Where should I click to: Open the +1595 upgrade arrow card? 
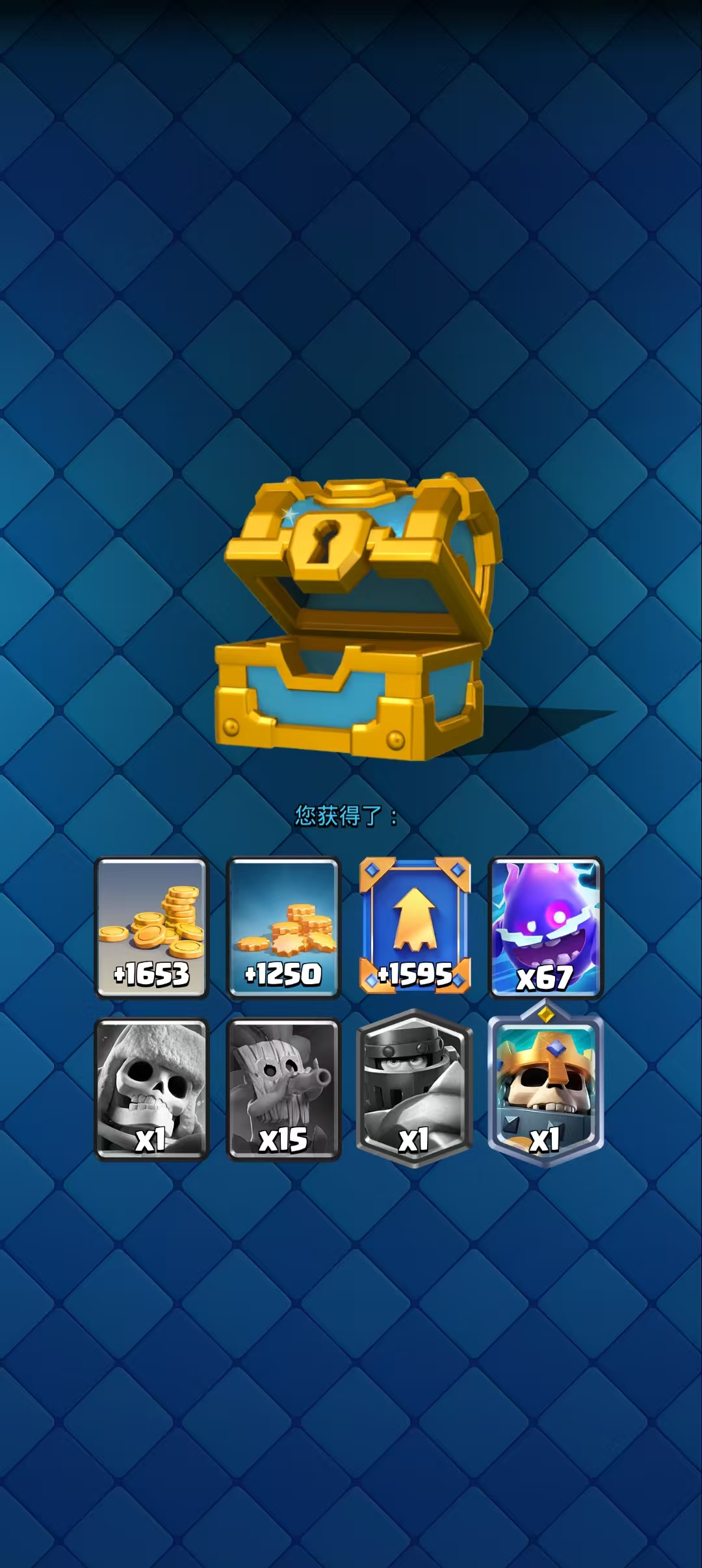coord(415,926)
